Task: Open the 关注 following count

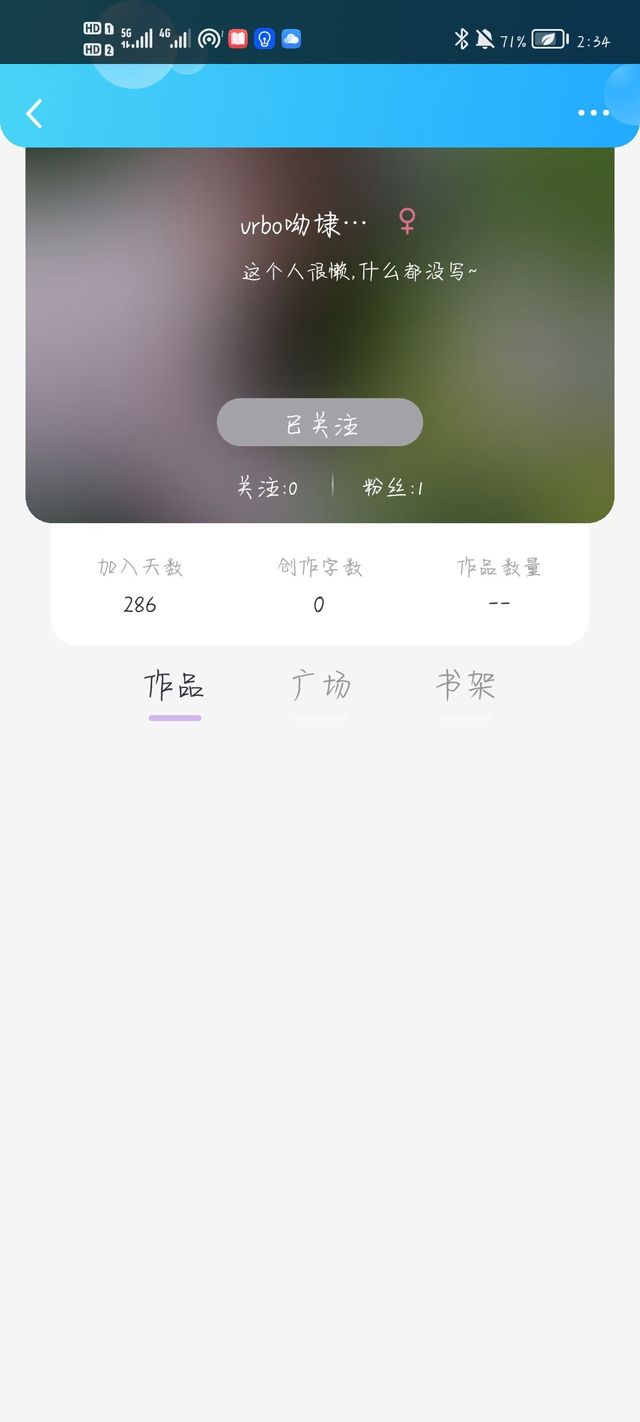Action: [x=267, y=488]
